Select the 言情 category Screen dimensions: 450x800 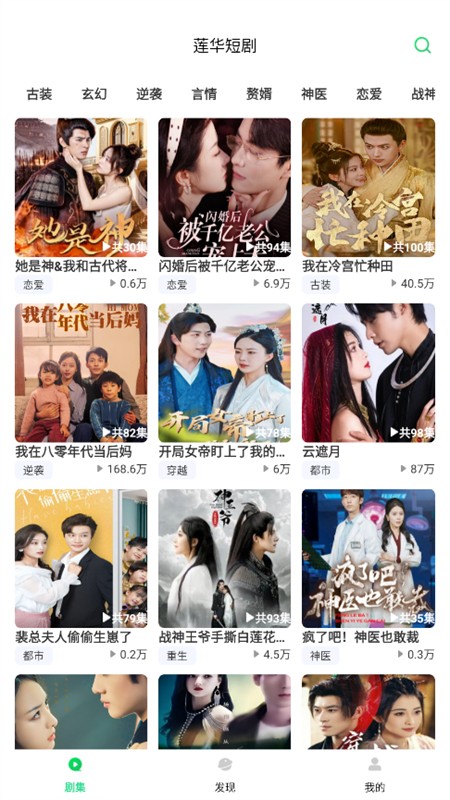pyautogui.click(x=204, y=94)
